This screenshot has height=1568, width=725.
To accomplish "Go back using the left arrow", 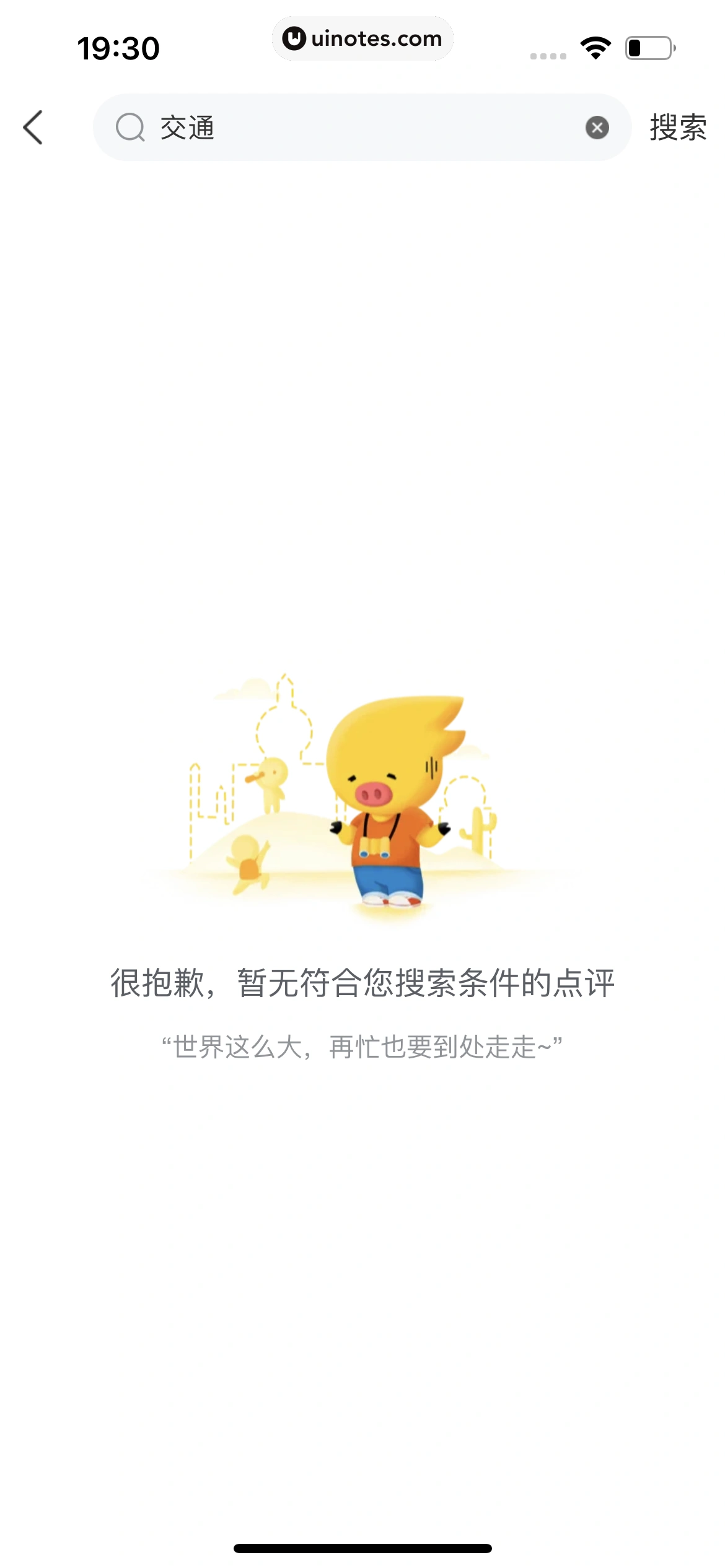I will [x=33, y=128].
